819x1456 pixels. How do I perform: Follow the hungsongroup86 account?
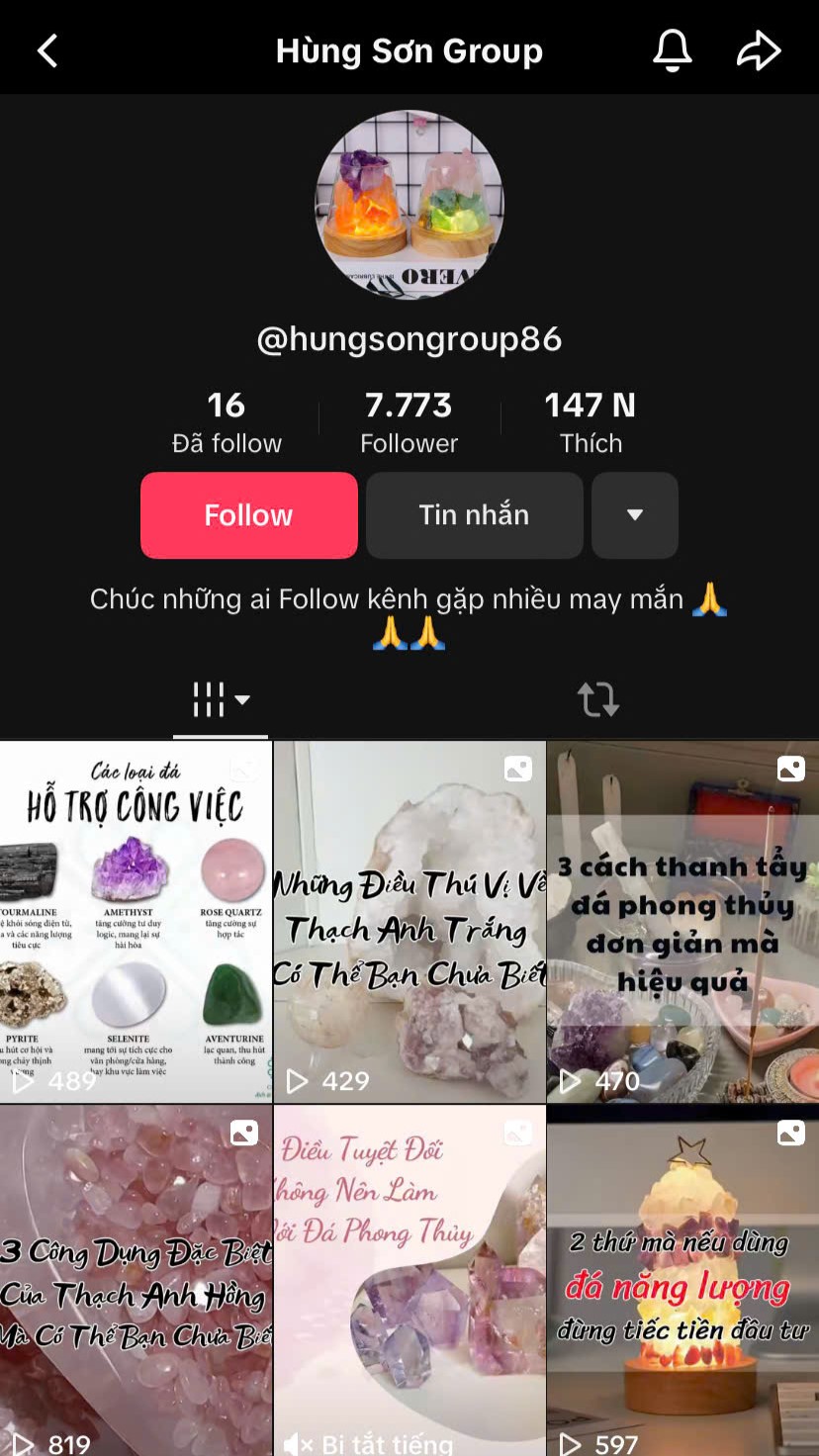click(248, 515)
